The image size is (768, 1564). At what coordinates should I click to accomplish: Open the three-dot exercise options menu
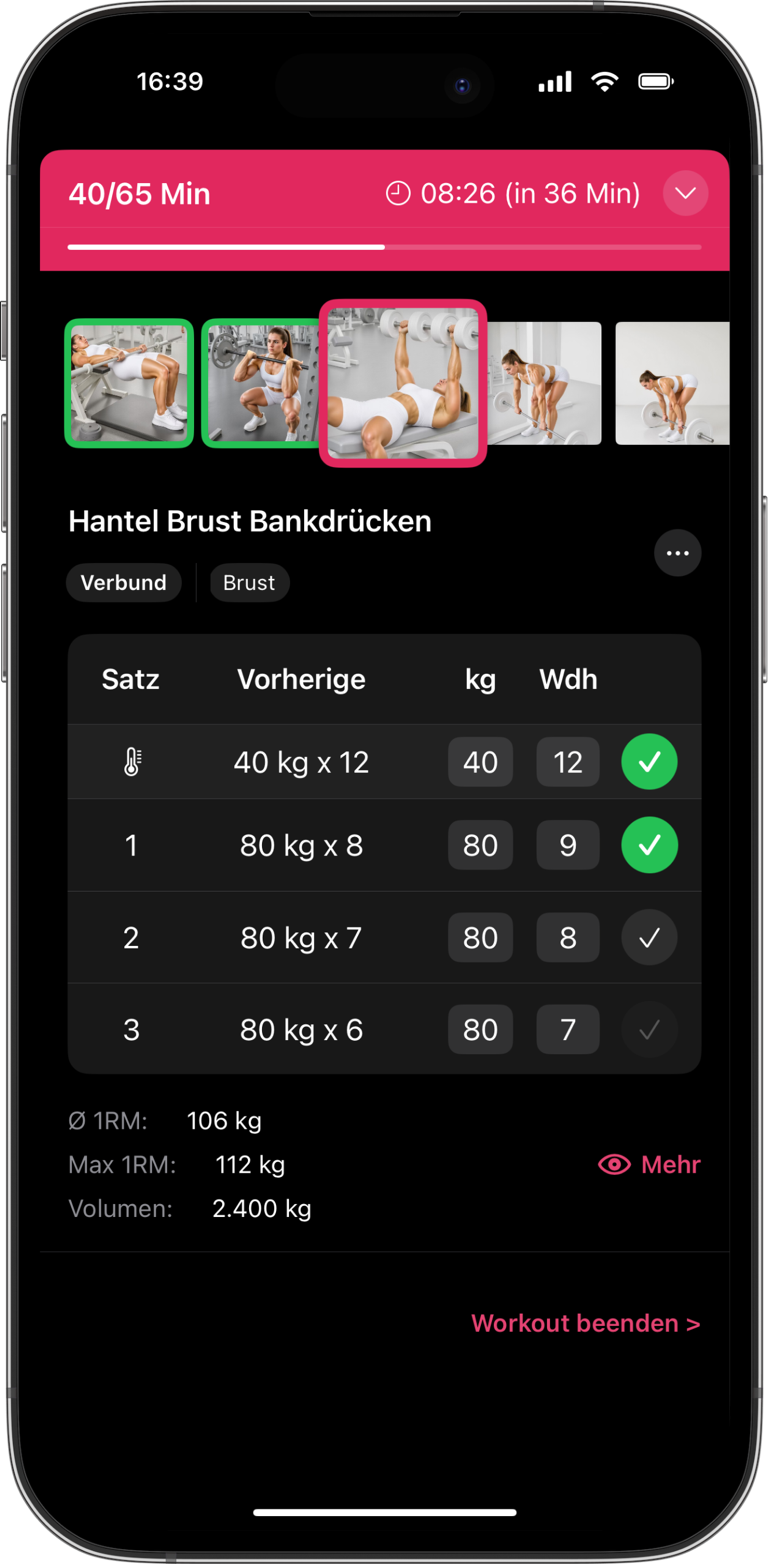point(677,553)
